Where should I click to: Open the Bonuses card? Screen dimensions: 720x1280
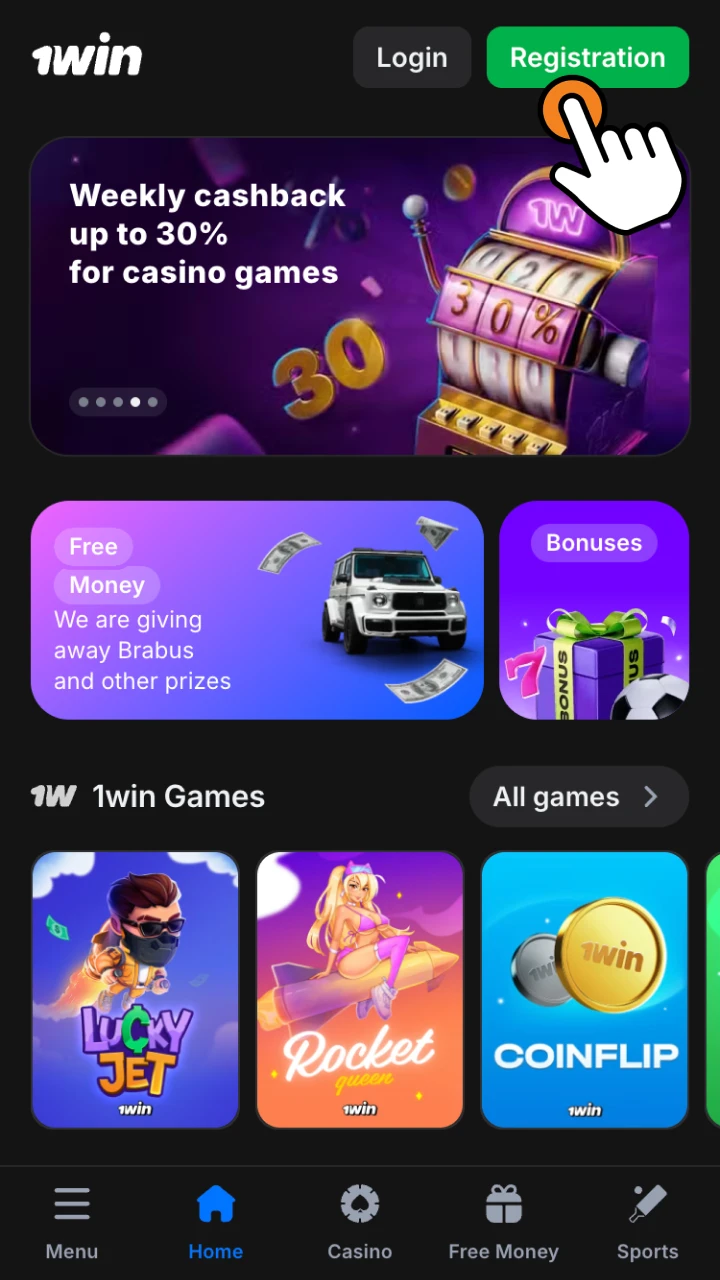[594, 610]
